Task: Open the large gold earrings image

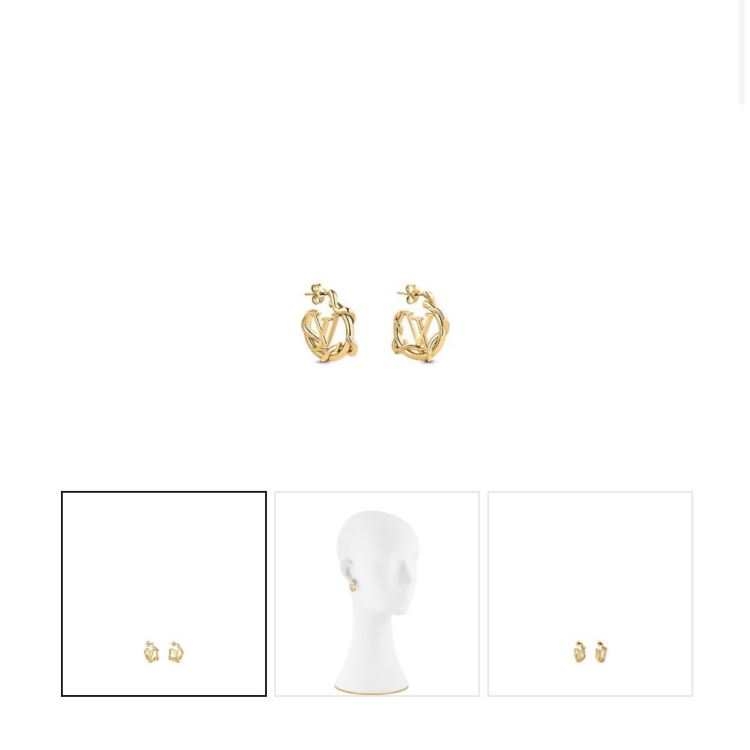Action: pyautogui.click(x=377, y=323)
